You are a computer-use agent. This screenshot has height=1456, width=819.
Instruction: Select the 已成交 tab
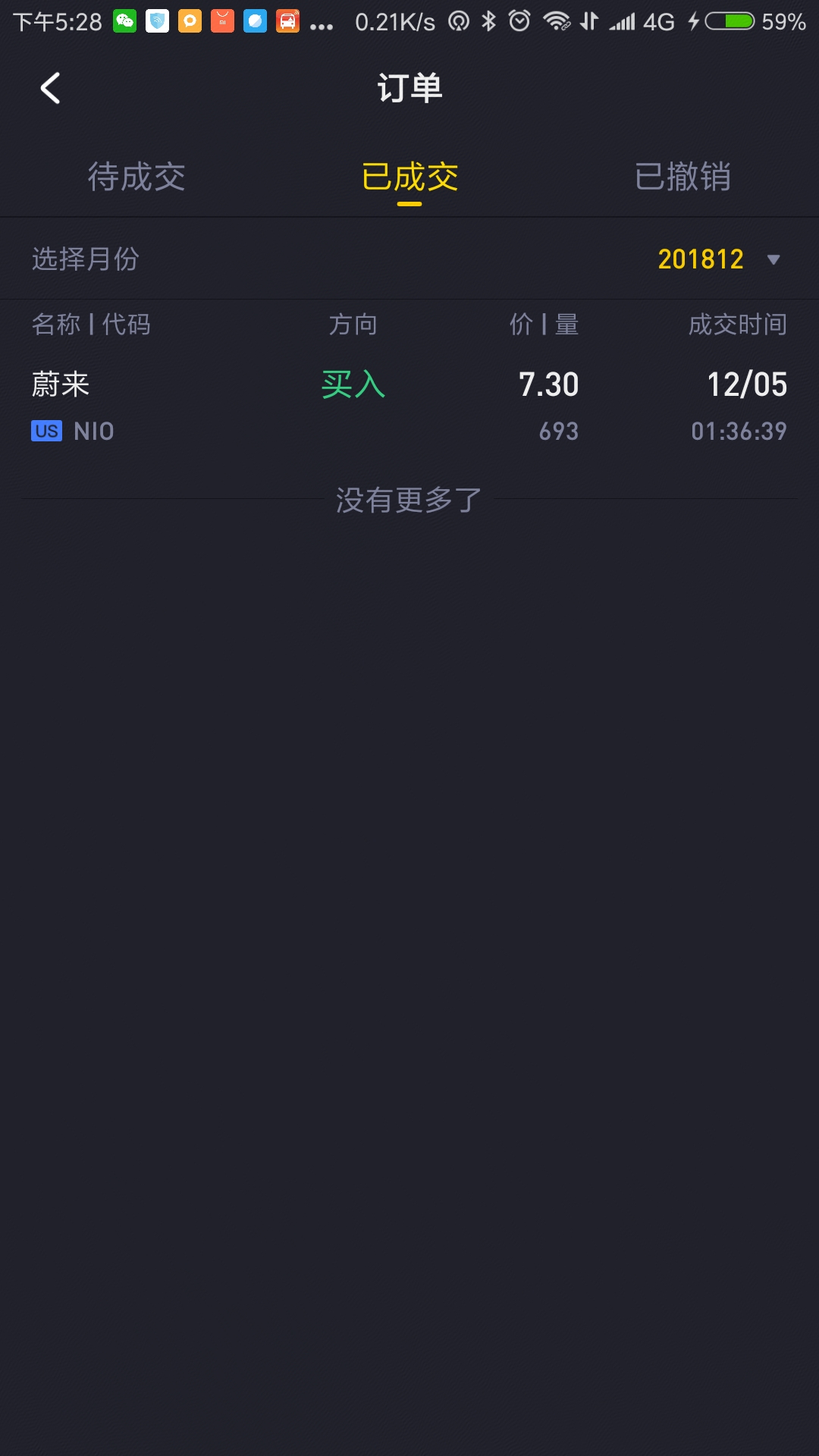pos(409,177)
